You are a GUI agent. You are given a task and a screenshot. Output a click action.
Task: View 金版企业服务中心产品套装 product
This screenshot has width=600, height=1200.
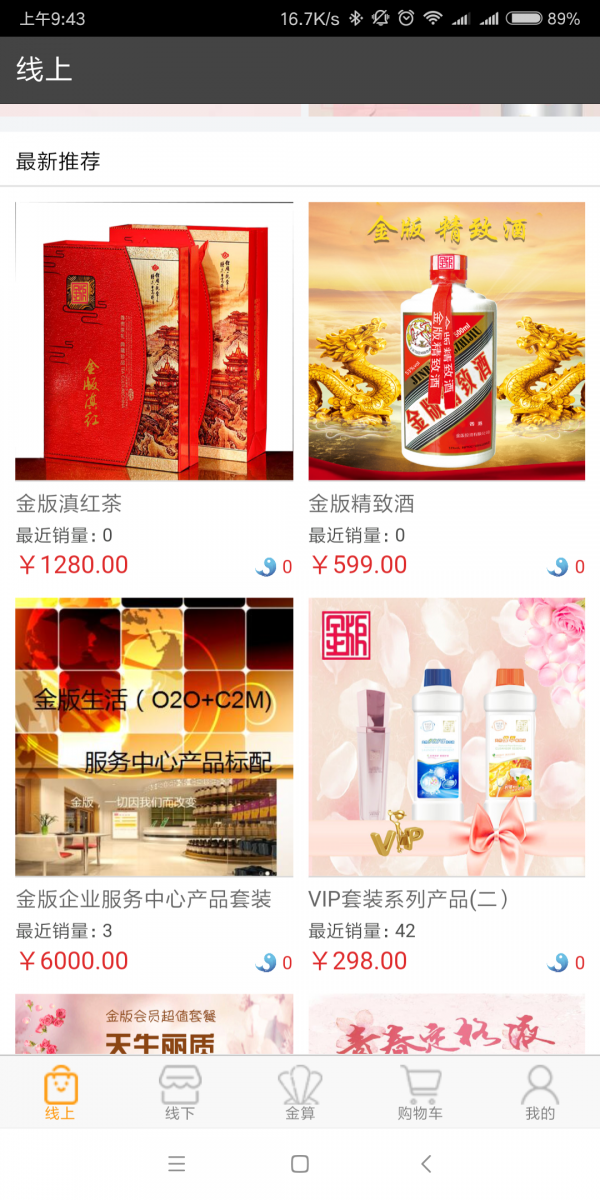coord(154,738)
